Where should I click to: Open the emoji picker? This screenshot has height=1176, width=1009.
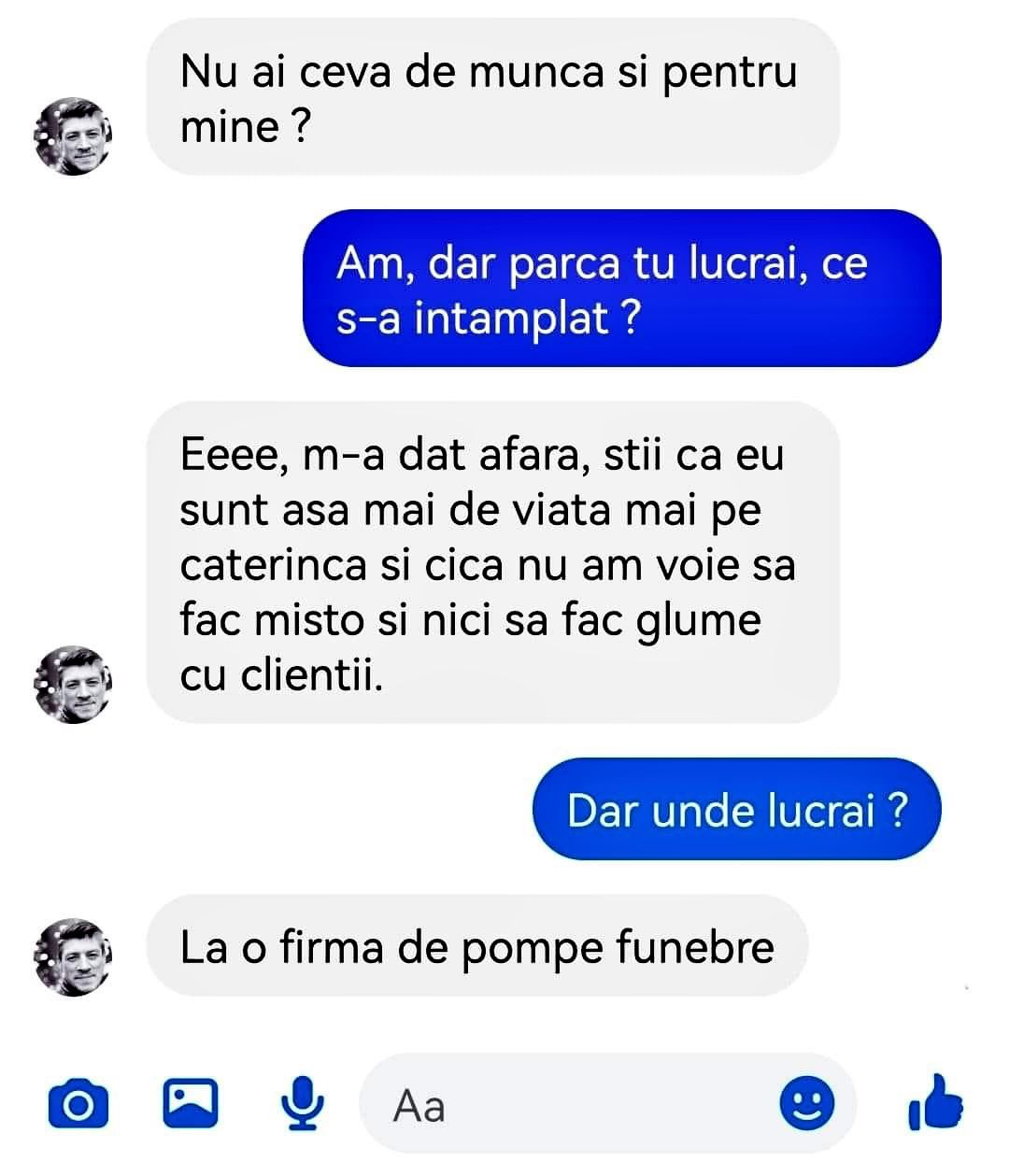pyautogui.click(x=806, y=1105)
